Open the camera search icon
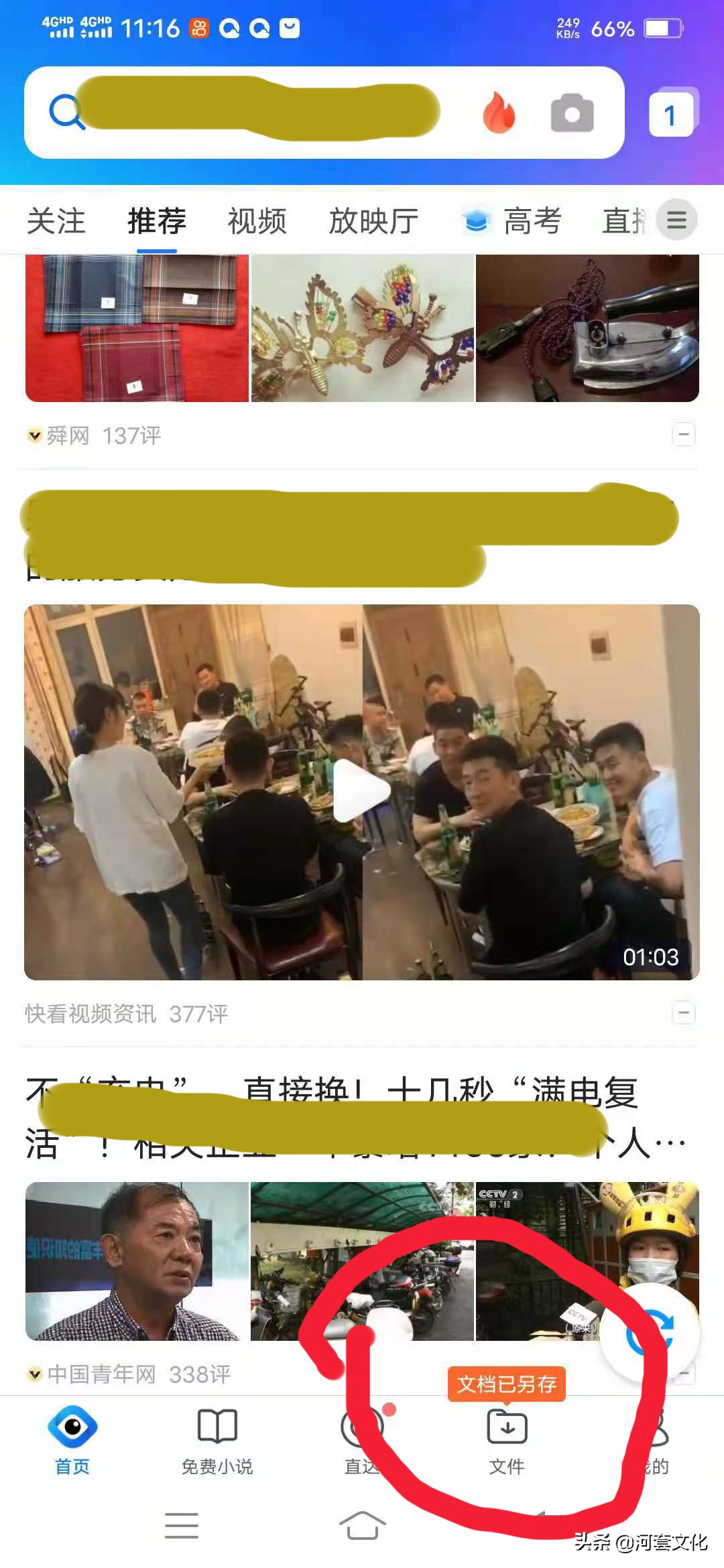This screenshot has width=724, height=1568. [572, 113]
